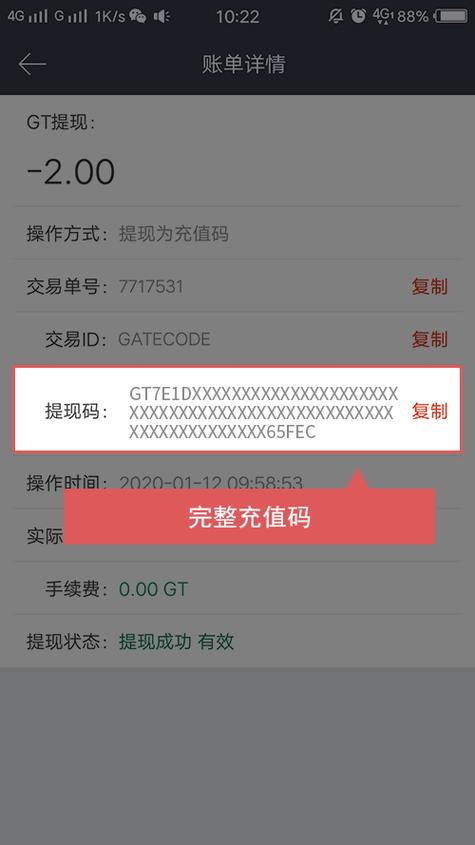Copy the 交易单号 7717531
This screenshot has height=845, width=475.
coord(429,286)
